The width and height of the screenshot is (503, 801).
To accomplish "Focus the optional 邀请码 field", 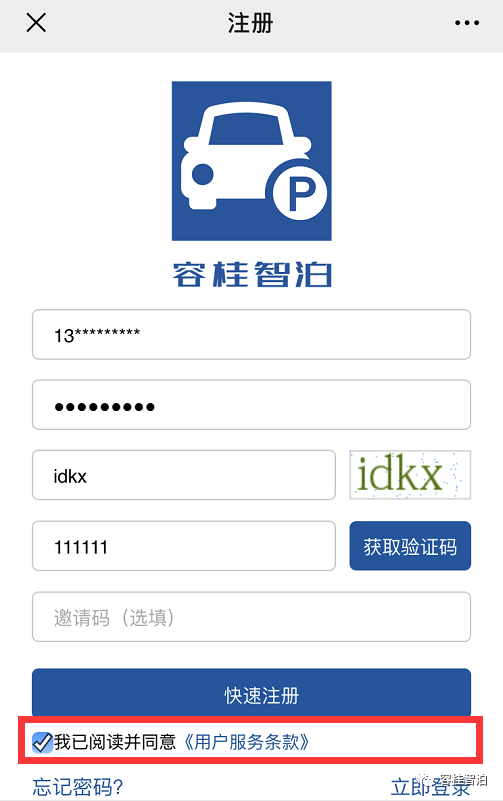I will click(251, 617).
